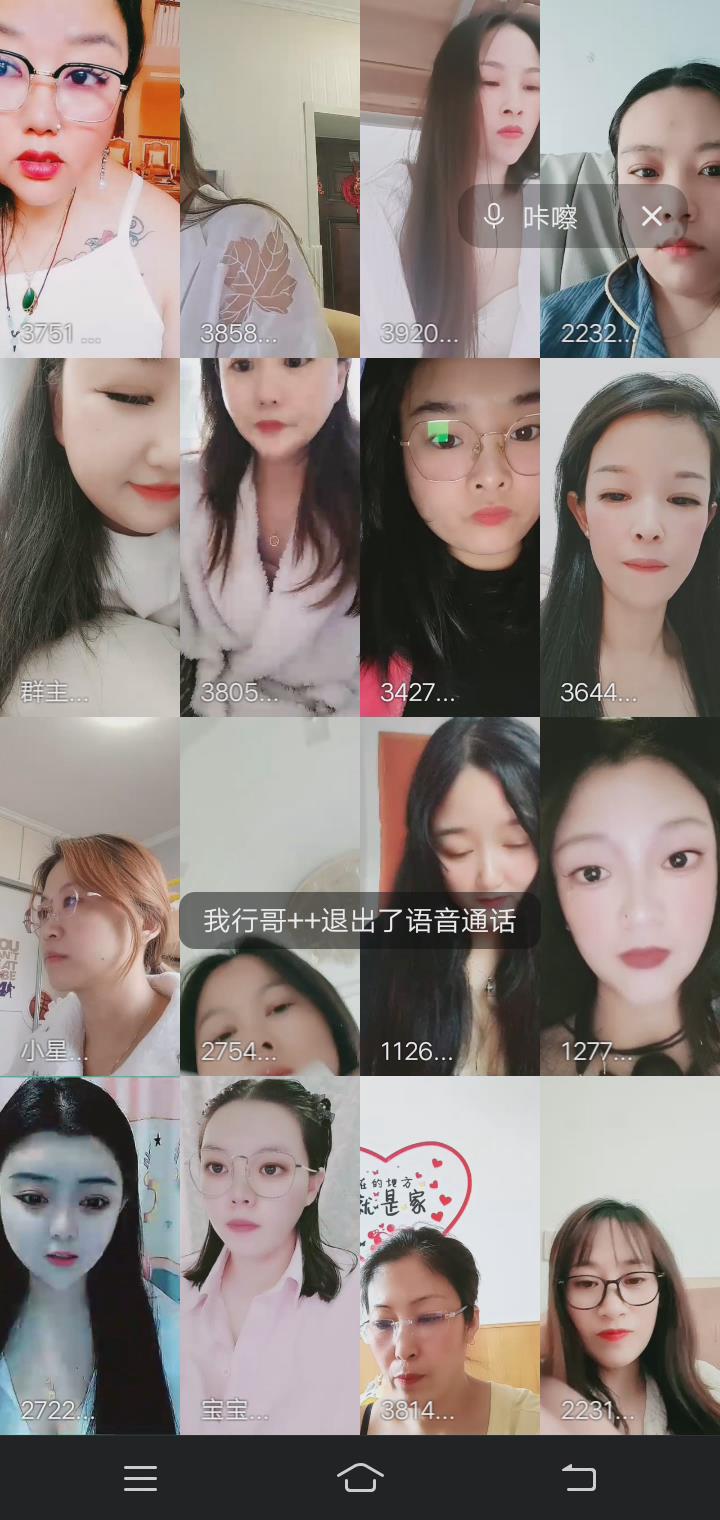Open the video tile labeled 3814
The width and height of the screenshot is (720, 1520).
450,1255
